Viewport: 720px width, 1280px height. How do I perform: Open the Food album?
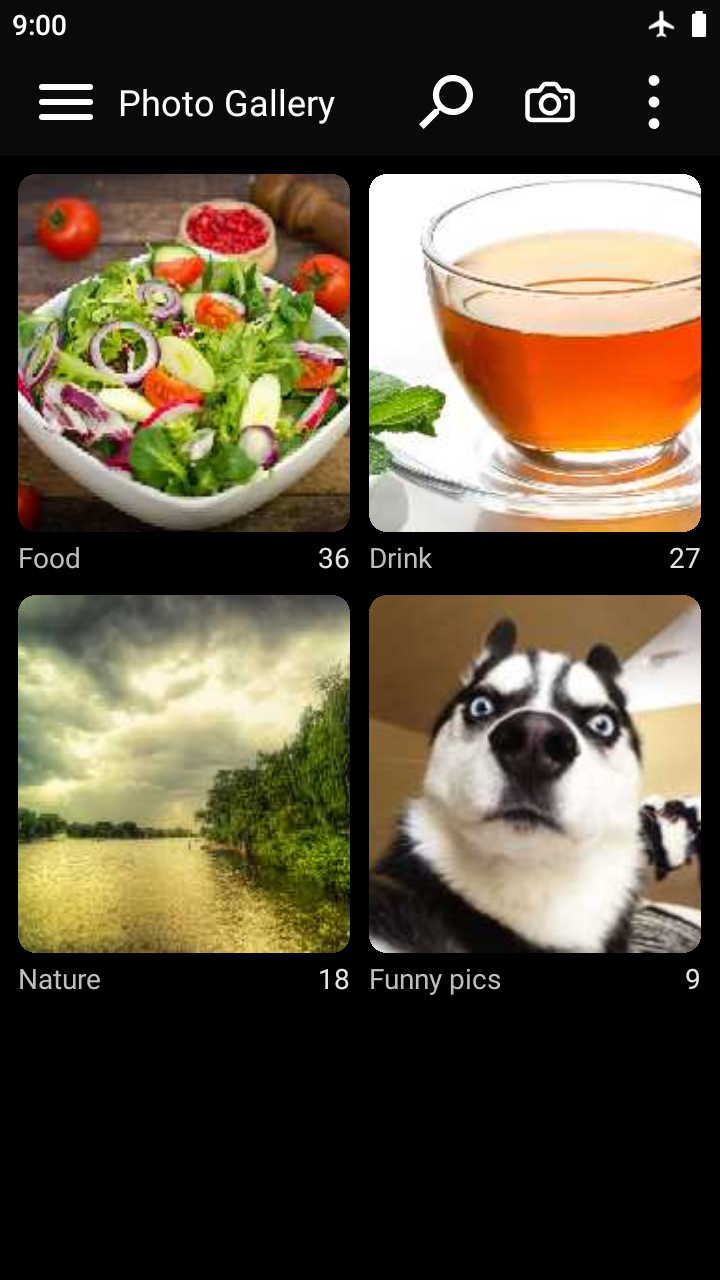(x=184, y=353)
